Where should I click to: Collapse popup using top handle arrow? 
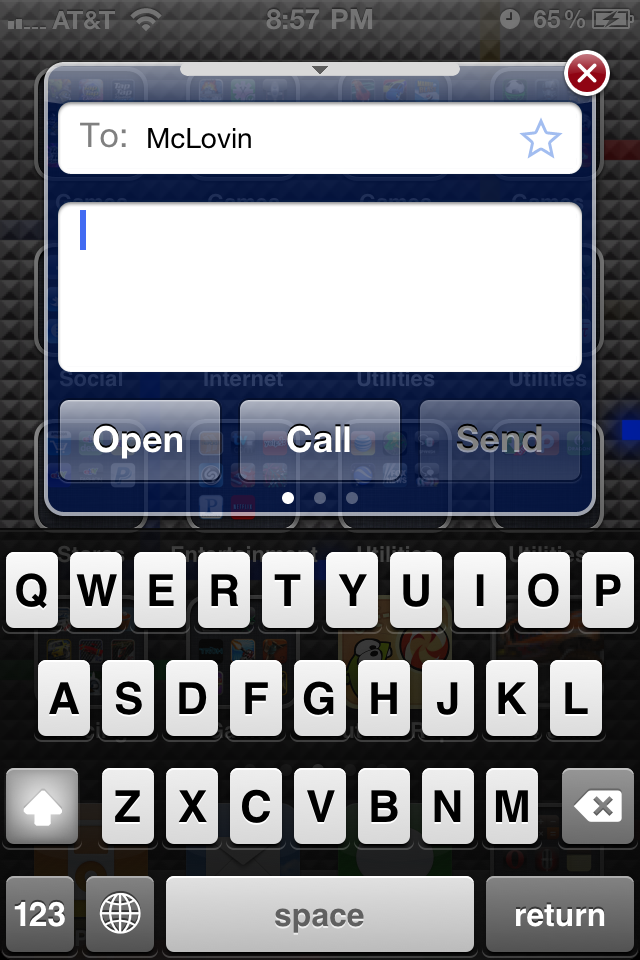[320, 70]
